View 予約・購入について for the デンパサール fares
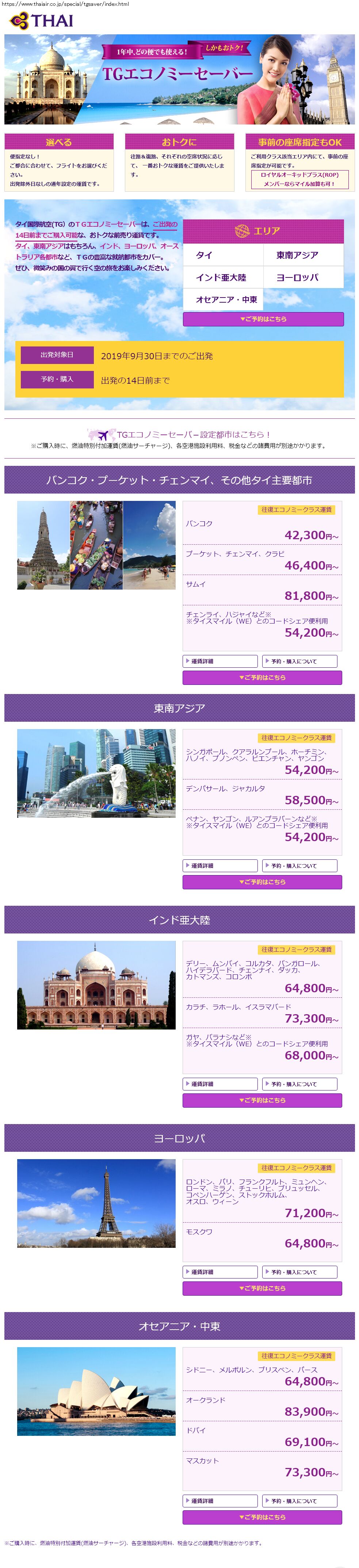This screenshot has height=1568, width=359. tap(299, 866)
